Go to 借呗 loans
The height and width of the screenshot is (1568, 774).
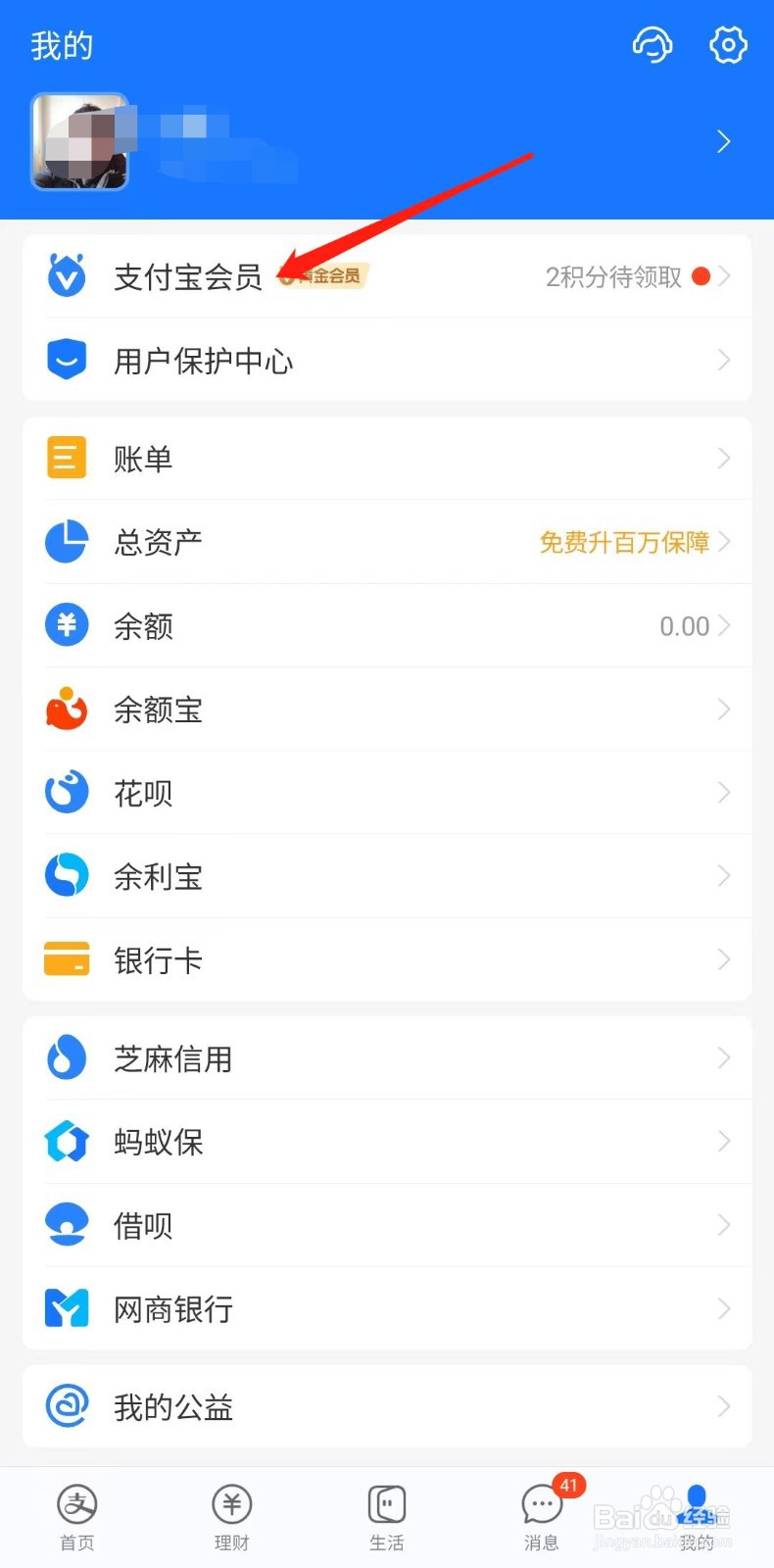[x=143, y=1225]
